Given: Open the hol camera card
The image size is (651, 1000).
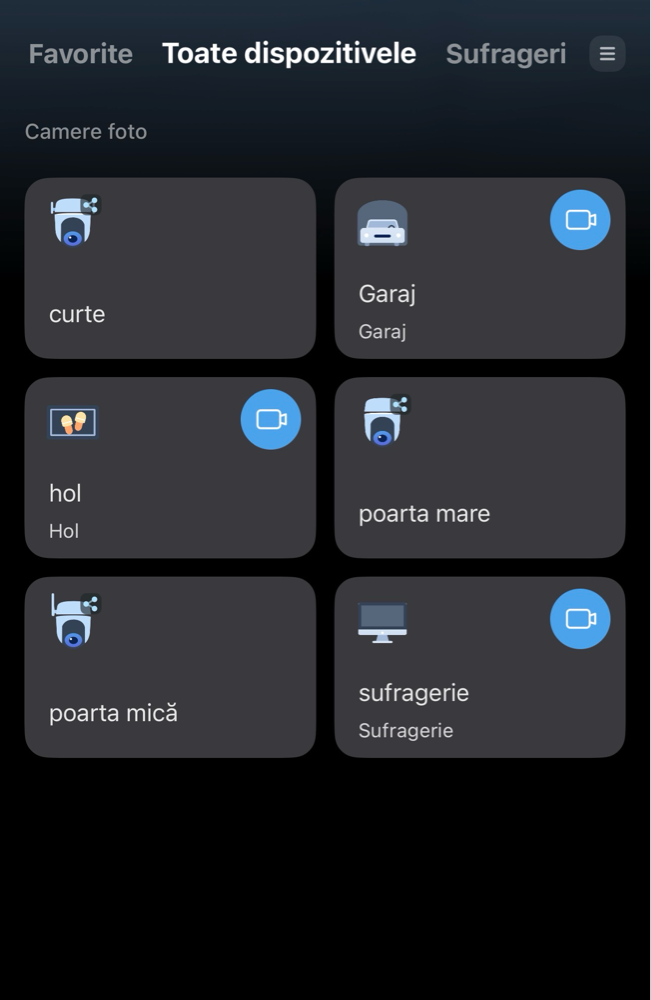Looking at the screenshot, I should pos(140,490).
